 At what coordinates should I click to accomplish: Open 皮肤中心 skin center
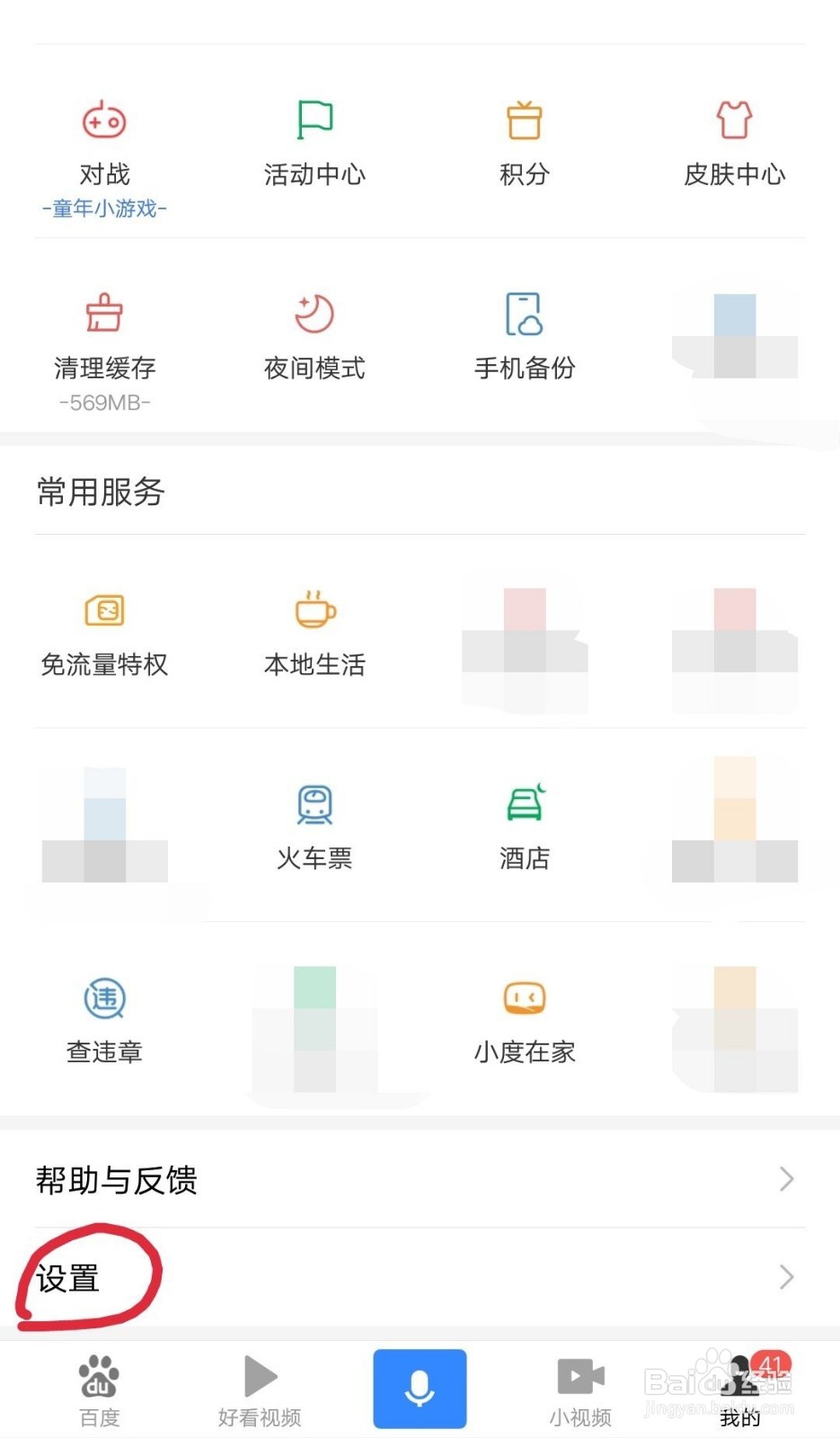(734, 144)
